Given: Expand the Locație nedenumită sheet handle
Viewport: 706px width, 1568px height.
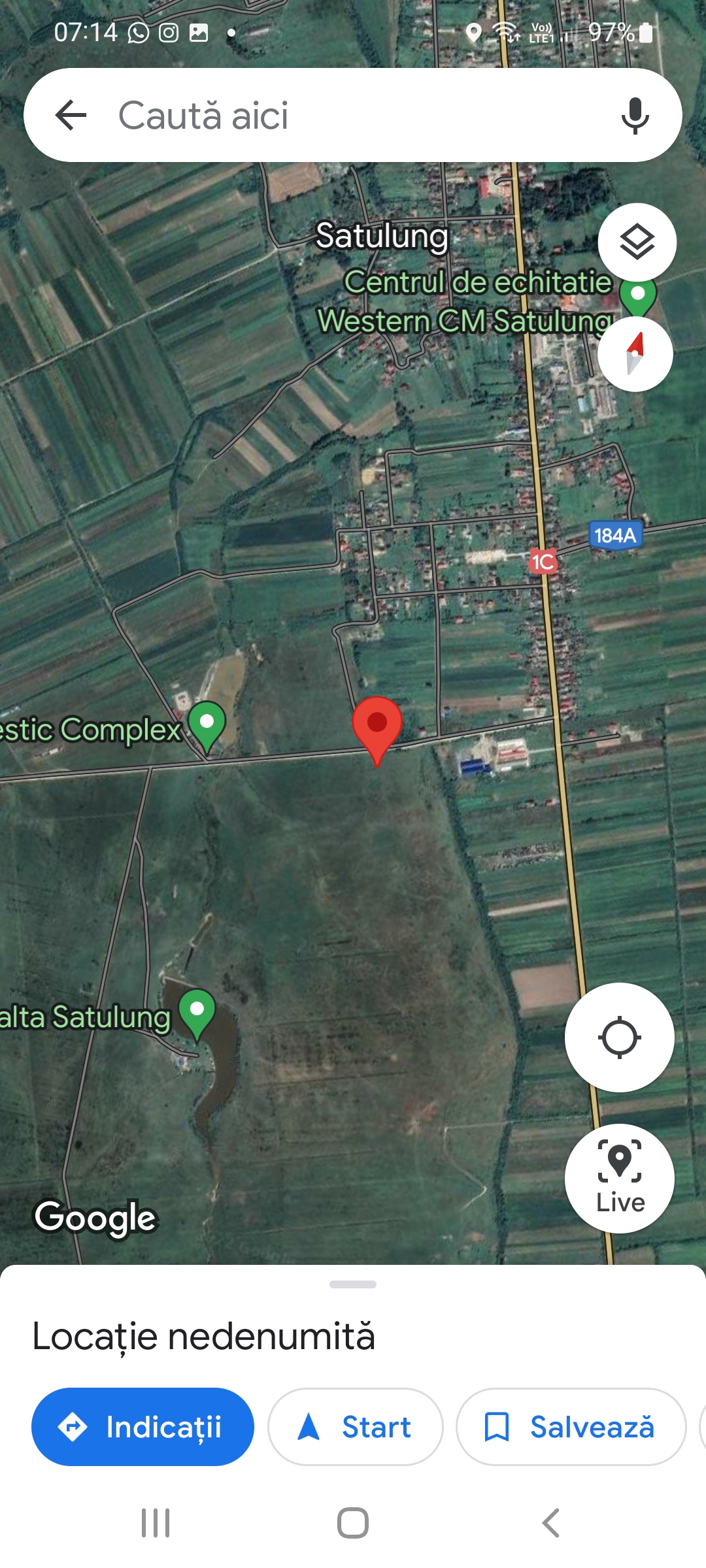Looking at the screenshot, I should pos(353,1284).
